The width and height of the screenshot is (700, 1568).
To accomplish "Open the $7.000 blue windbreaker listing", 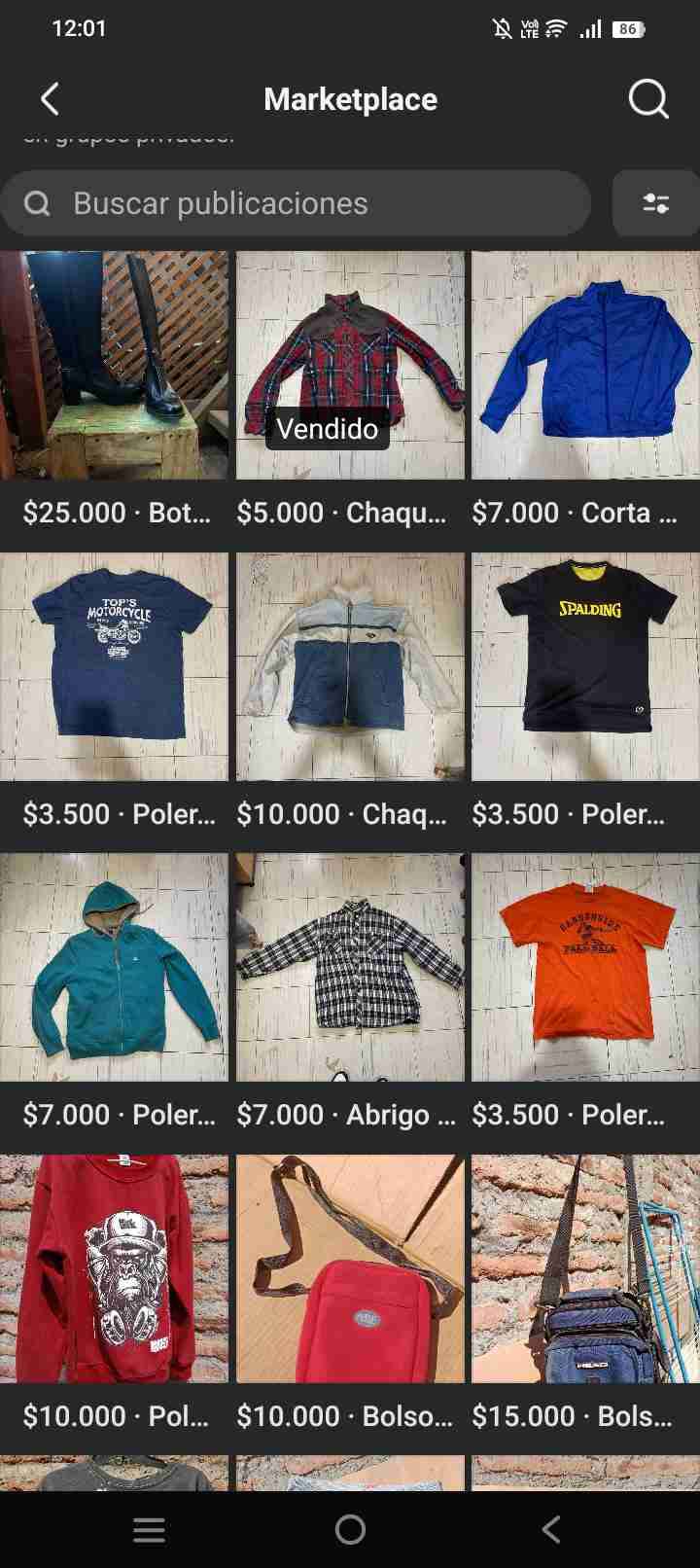I will (x=585, y=366).
